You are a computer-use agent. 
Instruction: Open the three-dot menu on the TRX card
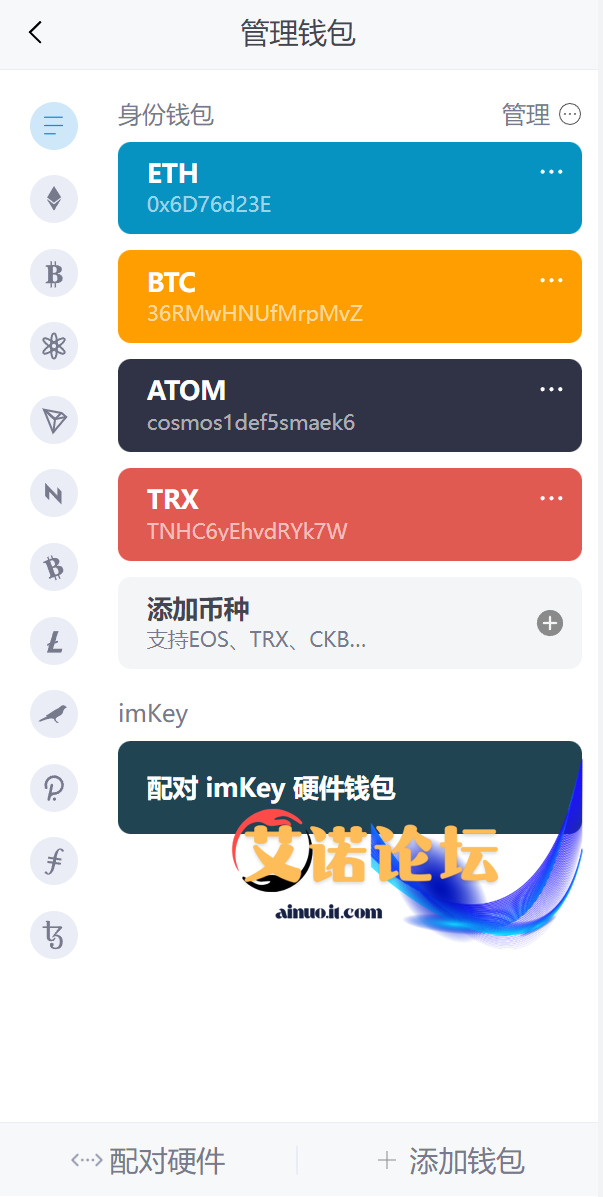point(551,498)
